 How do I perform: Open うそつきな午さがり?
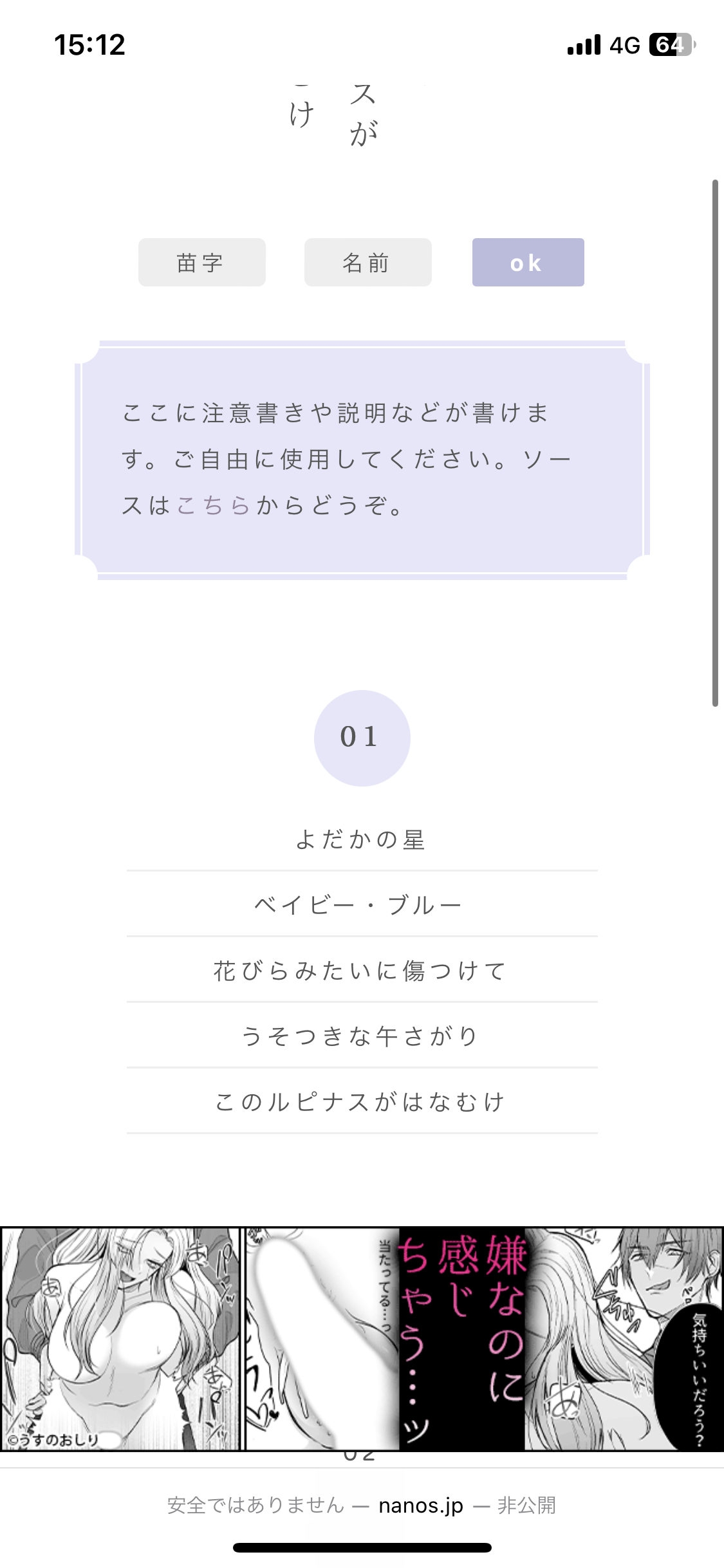[361, 1036]
